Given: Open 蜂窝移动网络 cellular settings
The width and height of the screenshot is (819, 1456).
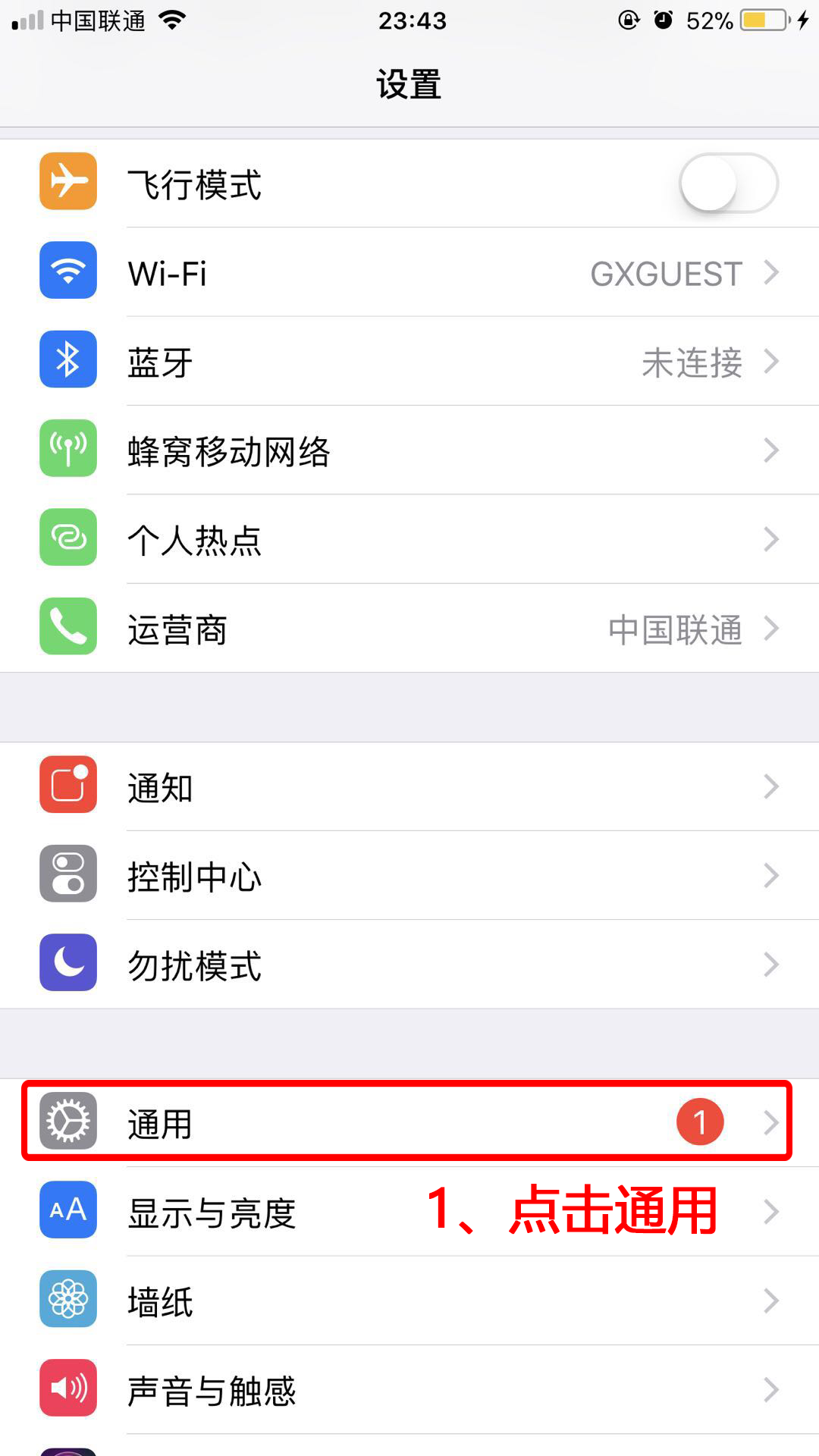Looking at the screenshot, I should click(409, 450).
